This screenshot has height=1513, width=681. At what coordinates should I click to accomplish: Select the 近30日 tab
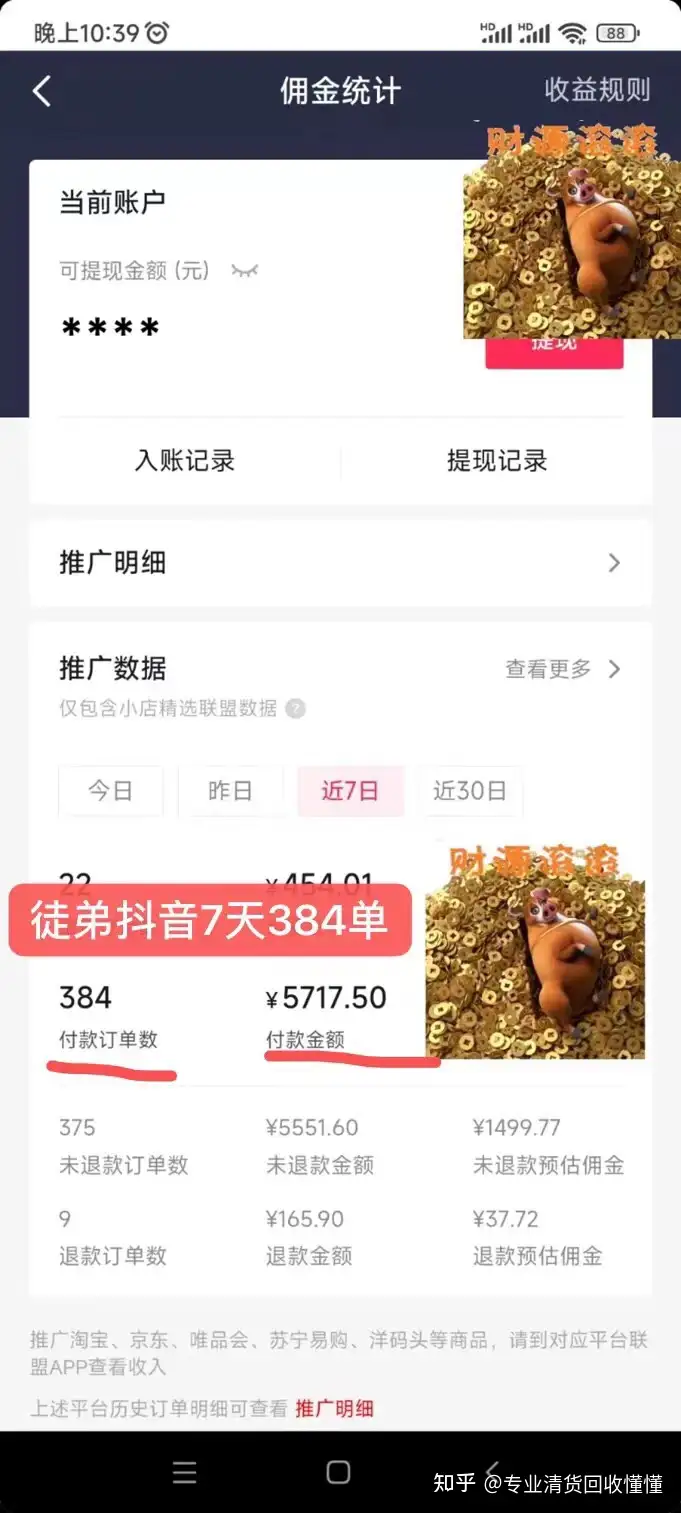tap(469, 791)
